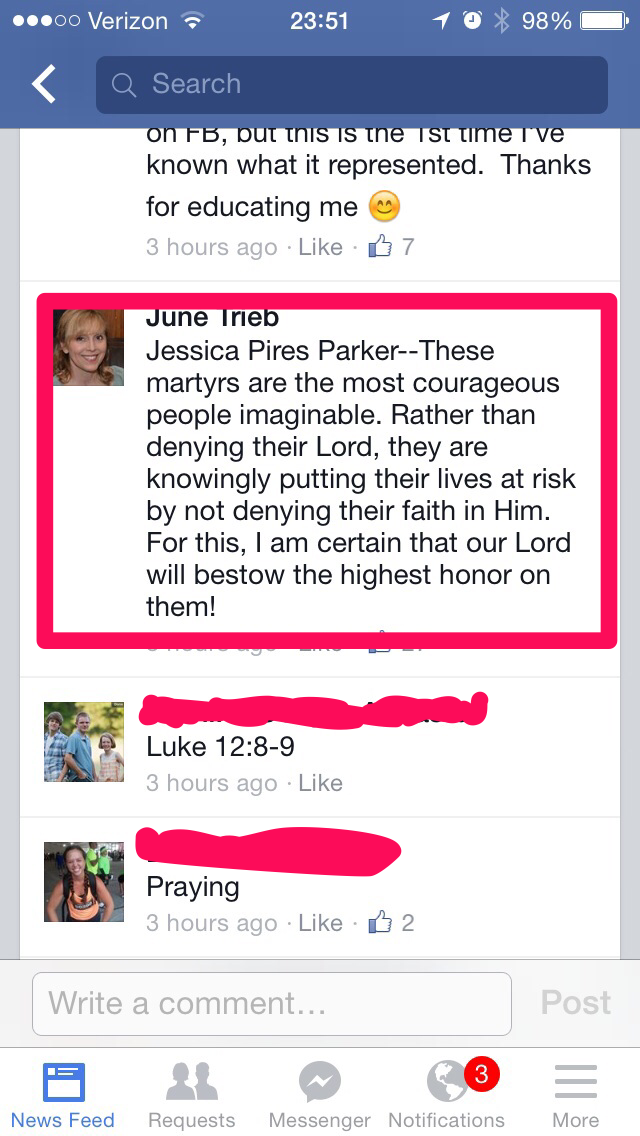Open the profile photo beside "Luke 12:8-9"
Screen dimensions: 640x1136
tap(84, 741)
